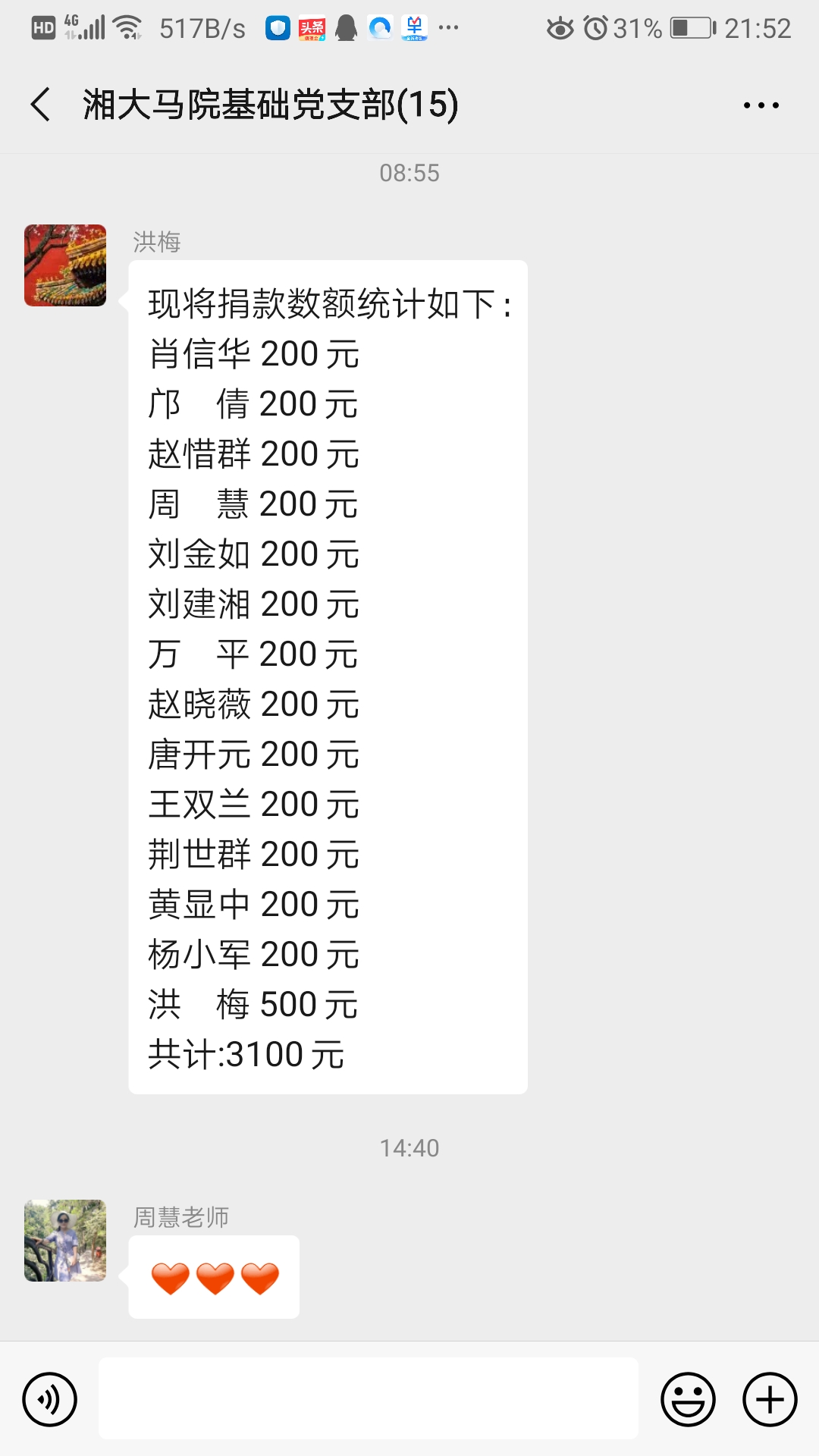Switch to voice message input
The height and width of the screenshot is (1456, 819).
click(50, 1399)
